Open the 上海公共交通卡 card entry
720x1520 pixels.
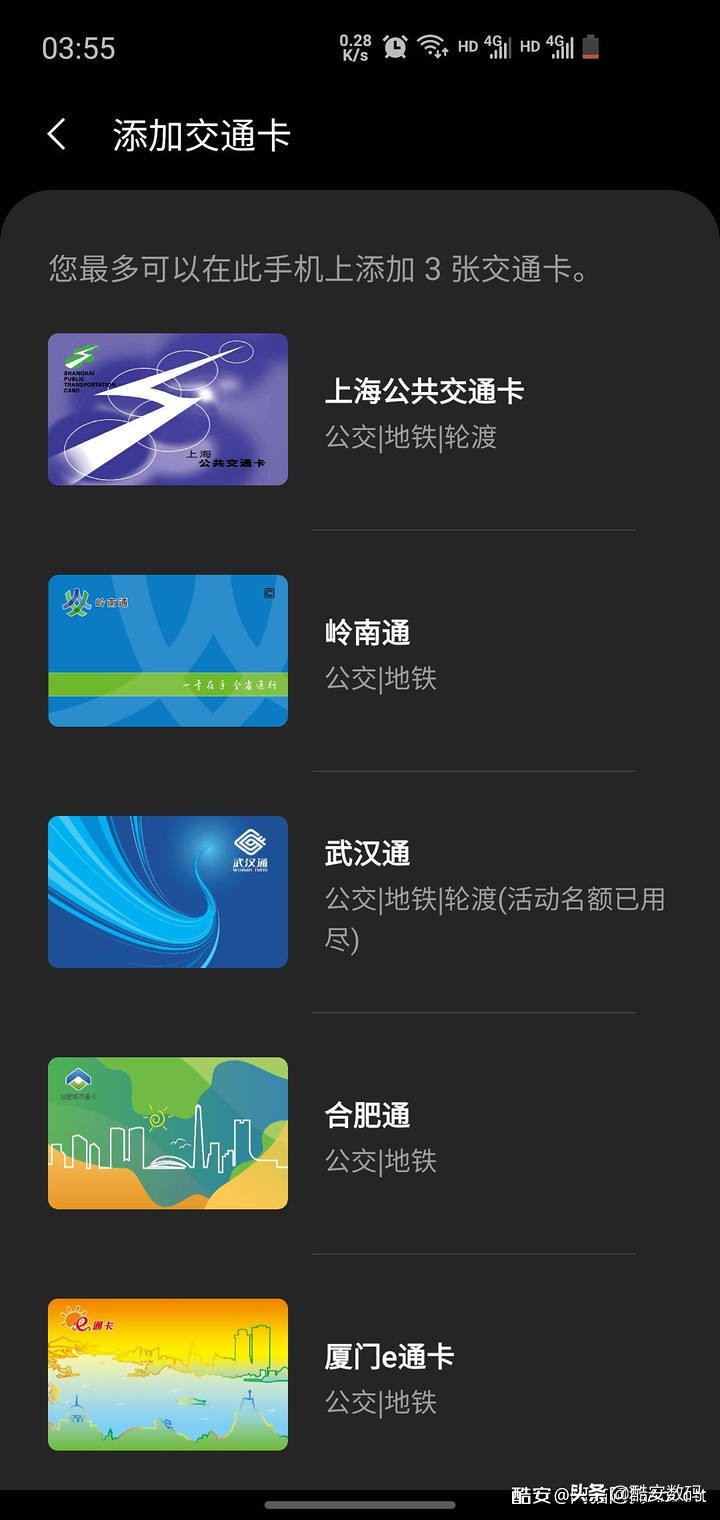(x=425, y=392)
